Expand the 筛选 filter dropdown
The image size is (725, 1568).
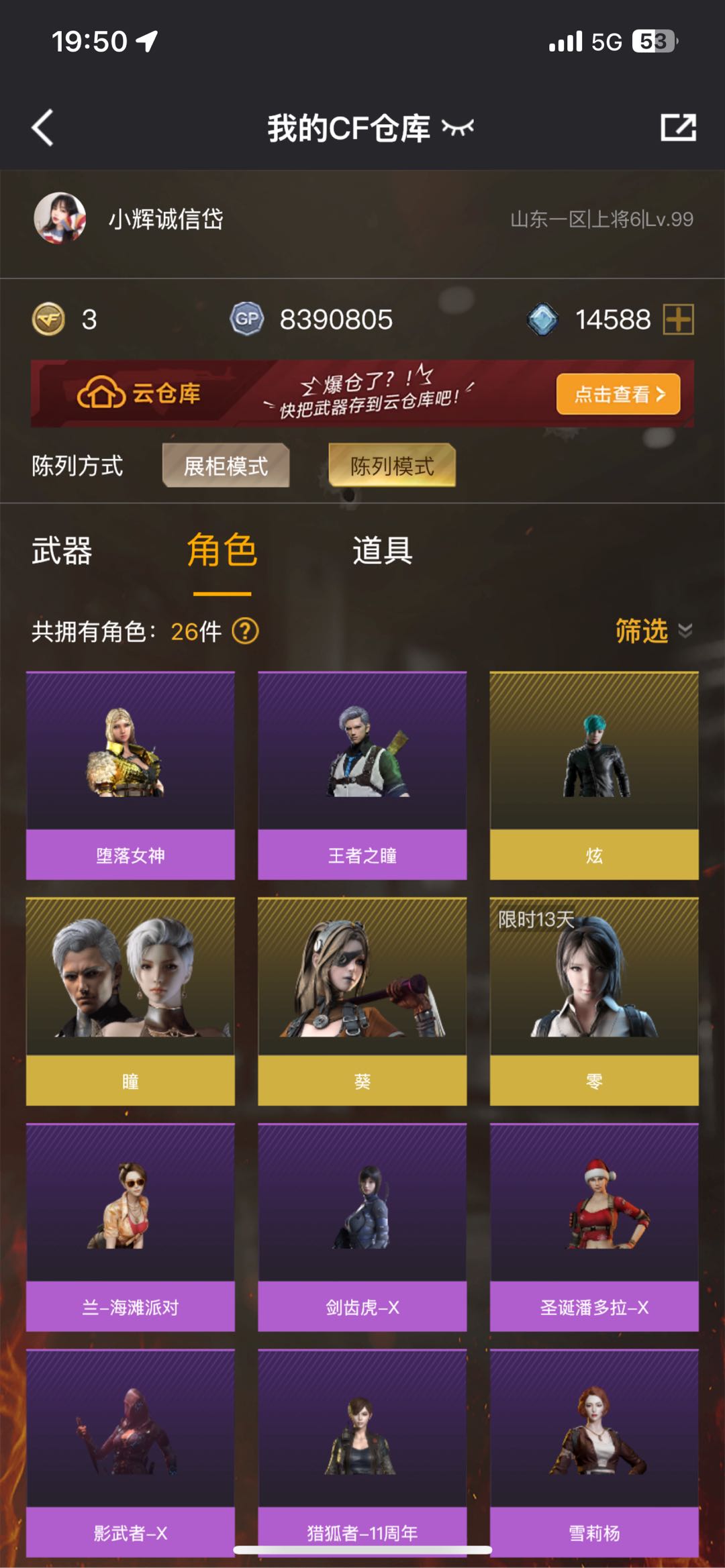point(654,631)
